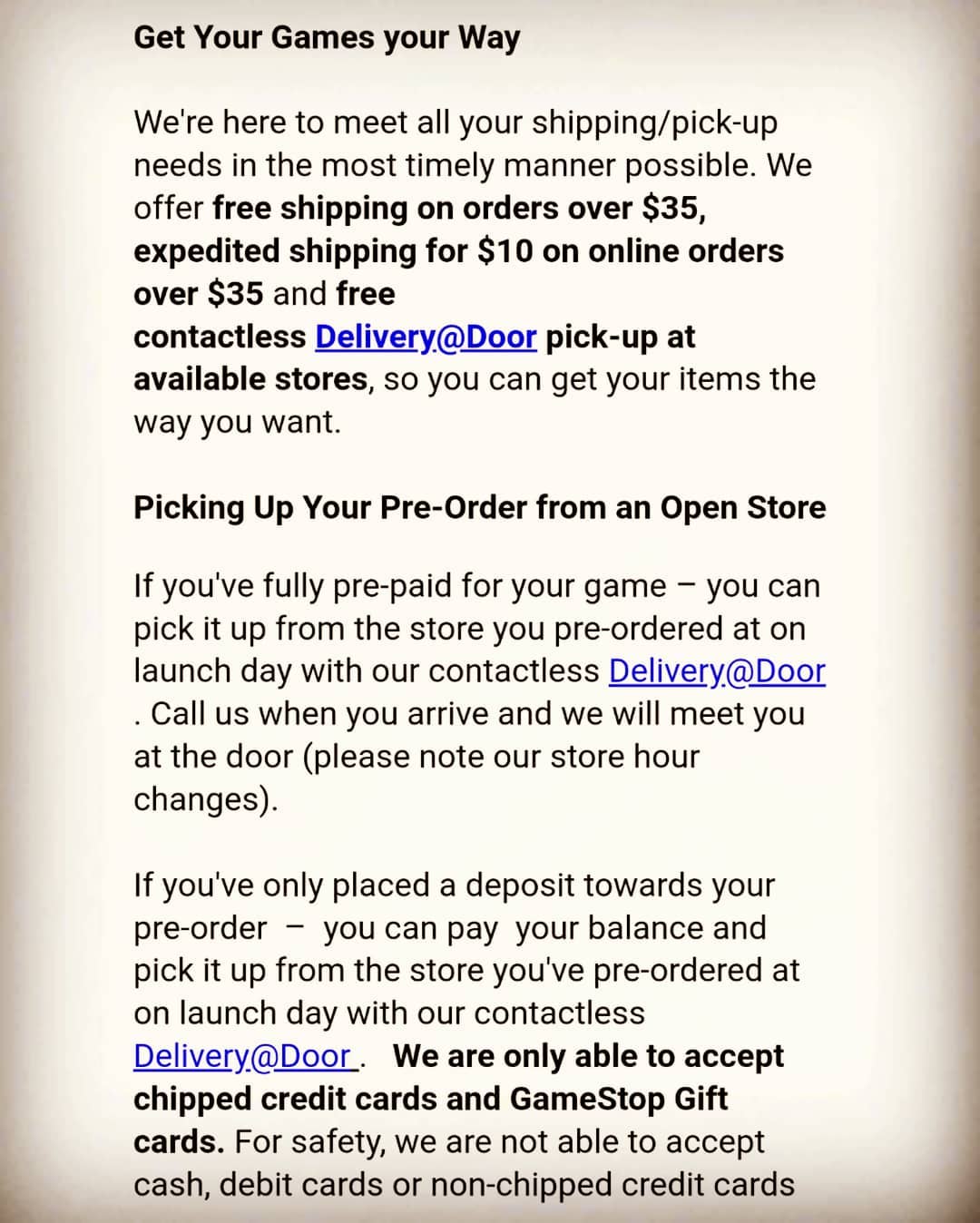Open Delivery@Door link in free contactless pick-up sentence

(426, 337)
